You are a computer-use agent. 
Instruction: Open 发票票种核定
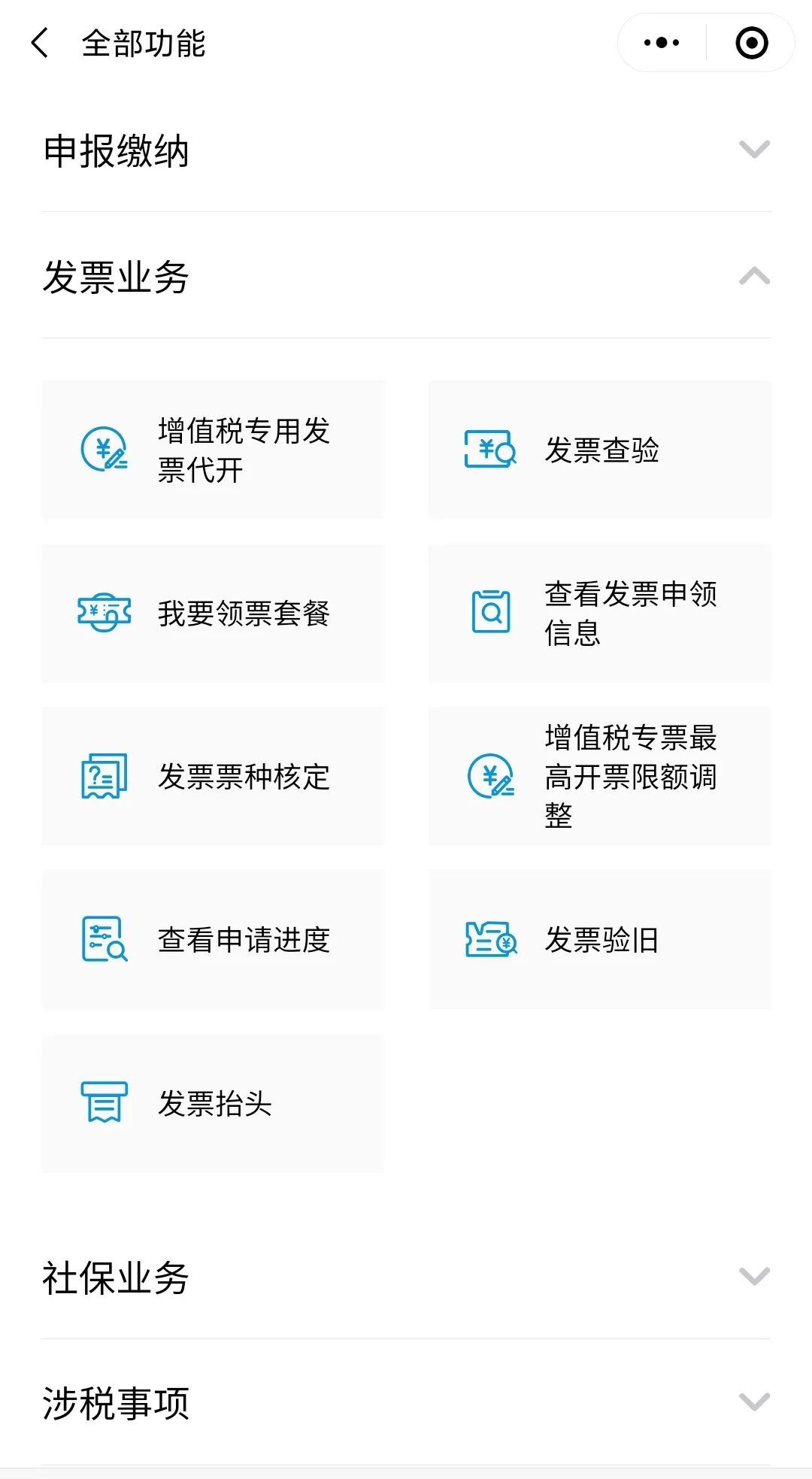(x=213, y=776)
